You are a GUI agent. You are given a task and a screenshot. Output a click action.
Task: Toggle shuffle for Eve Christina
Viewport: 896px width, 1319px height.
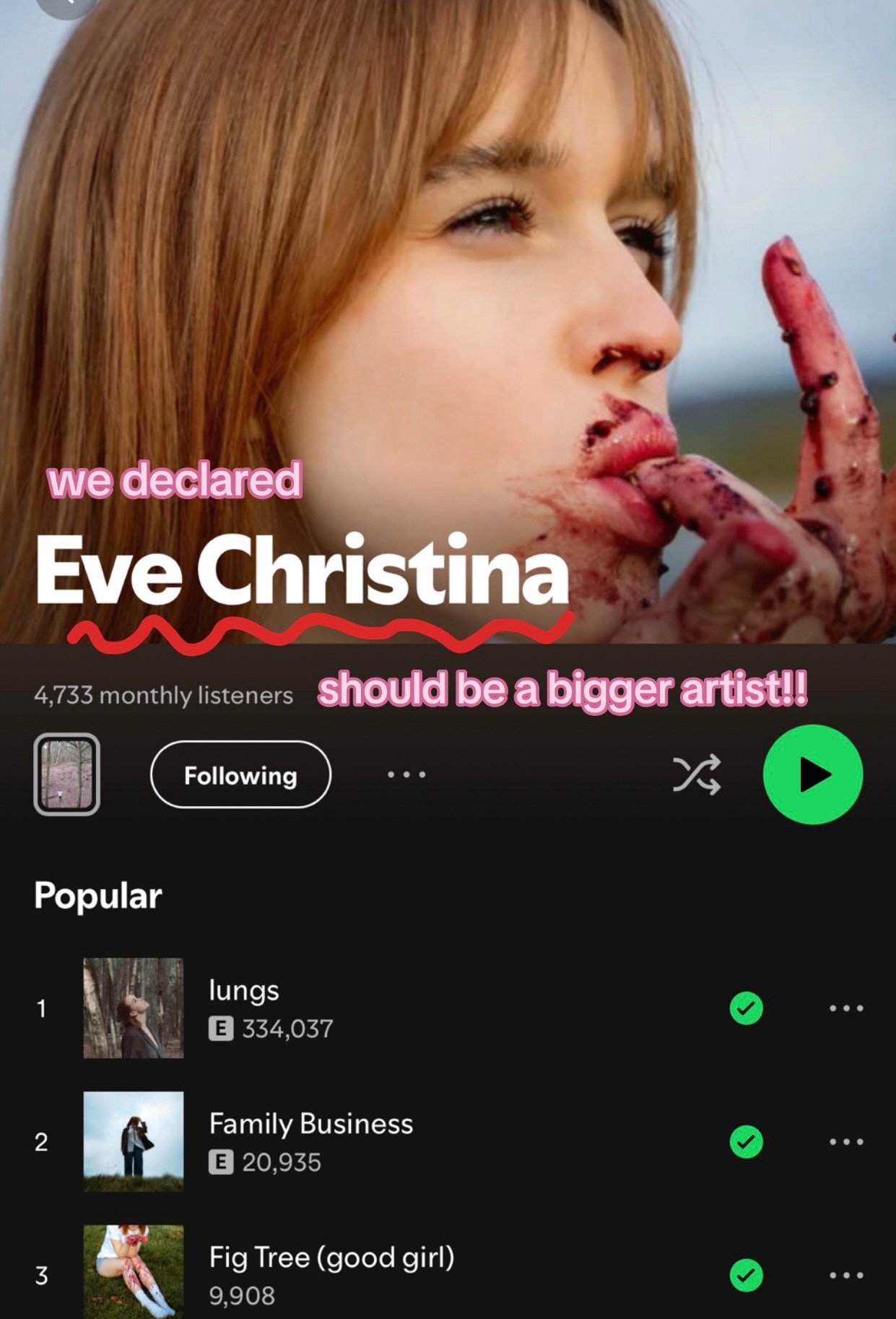696,774
